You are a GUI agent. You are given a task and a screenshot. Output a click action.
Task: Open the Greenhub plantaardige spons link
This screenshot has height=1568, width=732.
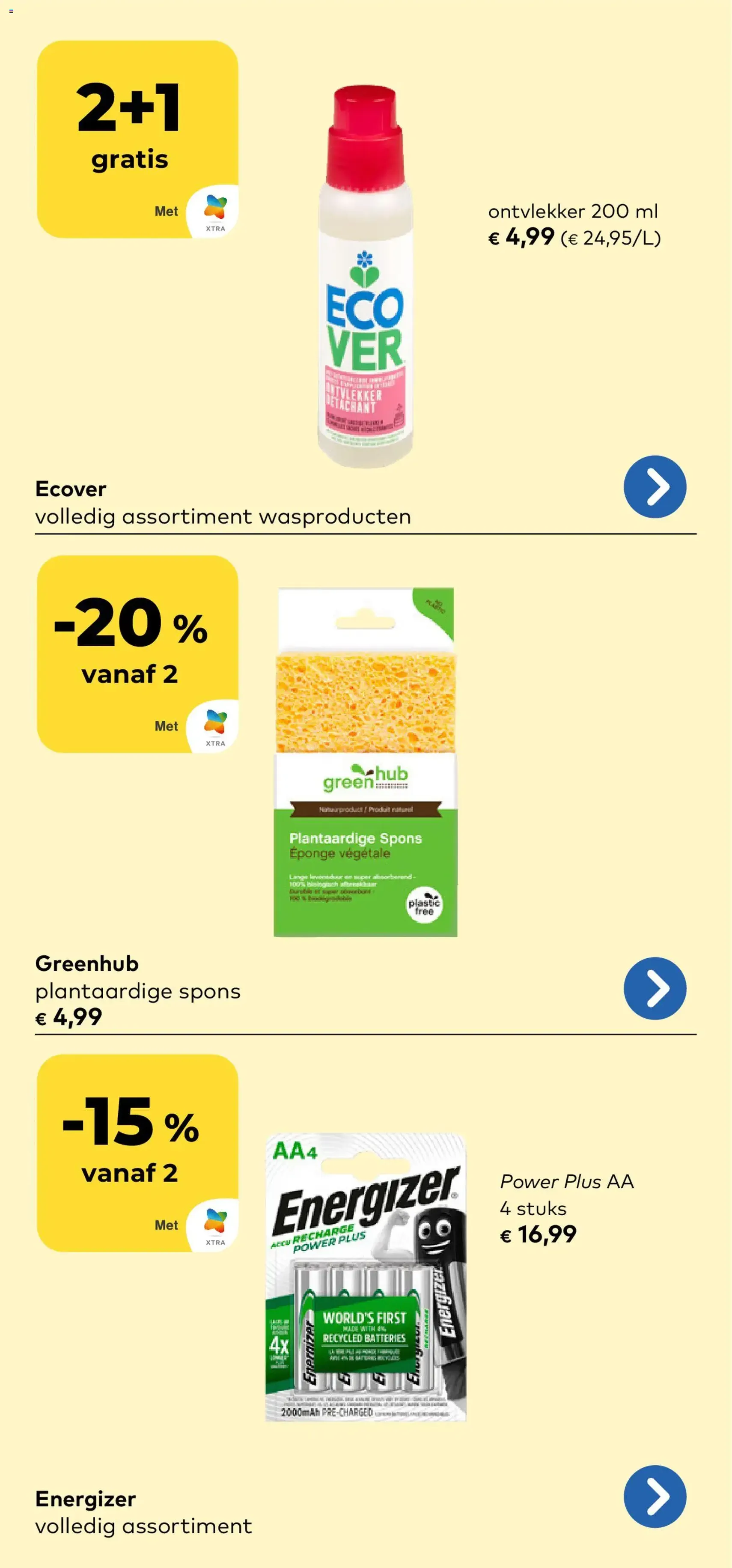click(x=137, y=992)
